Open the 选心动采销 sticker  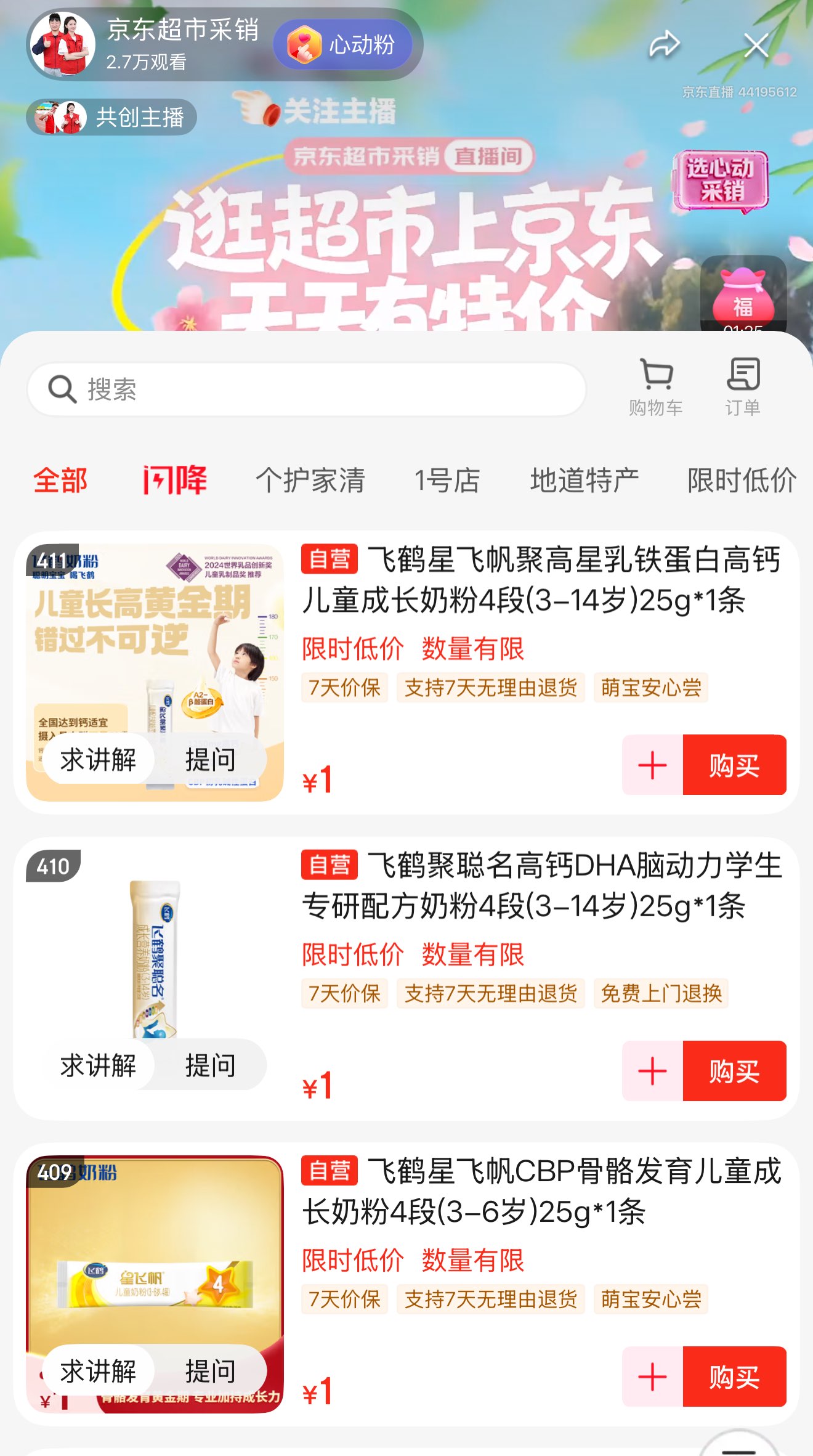coord(720,179)
